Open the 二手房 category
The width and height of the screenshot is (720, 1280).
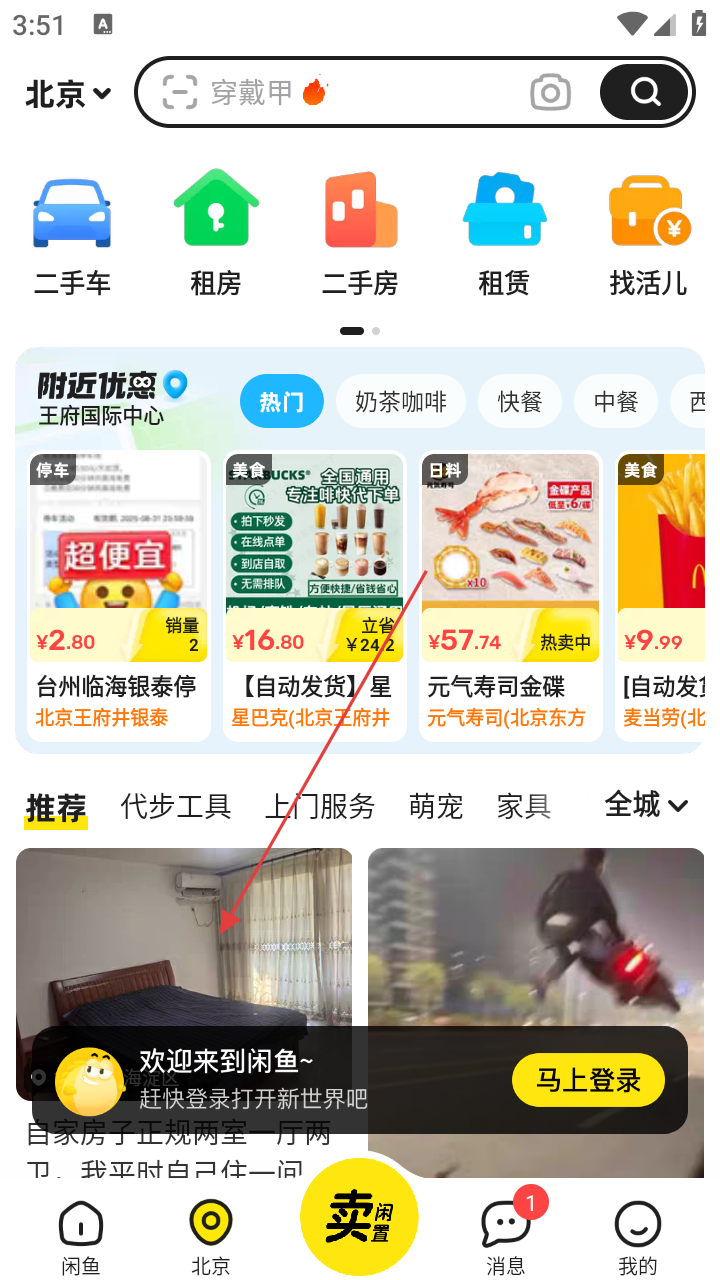[x=360, y=235]
